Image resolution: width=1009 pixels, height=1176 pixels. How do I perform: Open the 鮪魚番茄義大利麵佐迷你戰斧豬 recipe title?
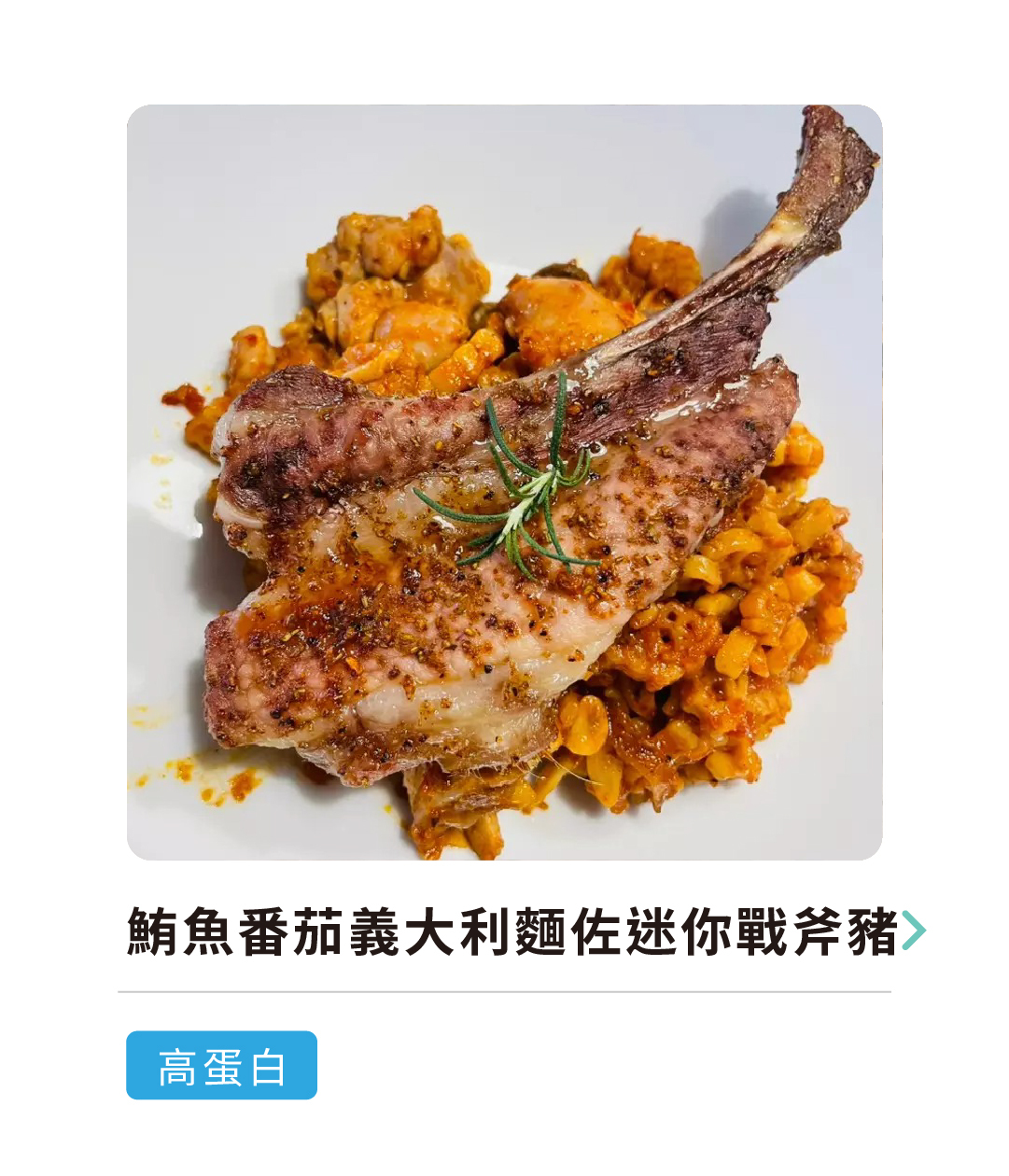coord(512,932)
